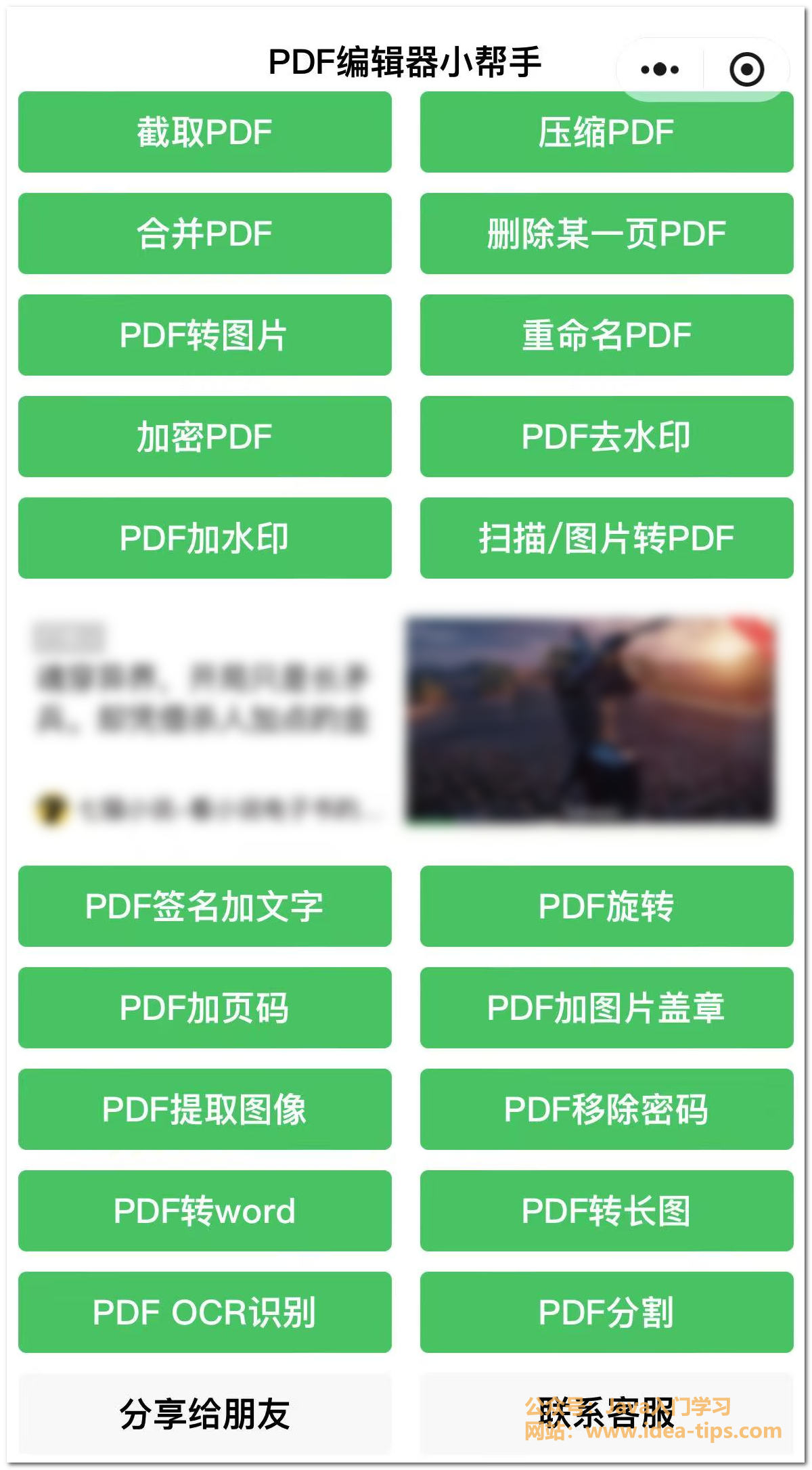Open the 截取PDF tool
This screenshot has height=1470, width=812.
coord(204,132)
